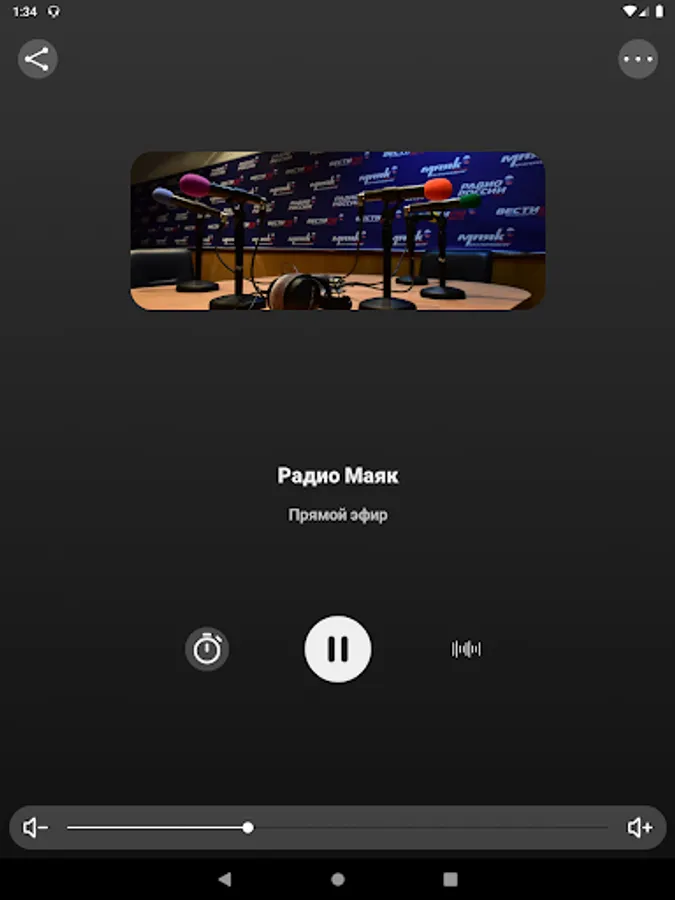Open the sleep timer
Viewport: 675px width, 900px height.
(x=207, y=649)
